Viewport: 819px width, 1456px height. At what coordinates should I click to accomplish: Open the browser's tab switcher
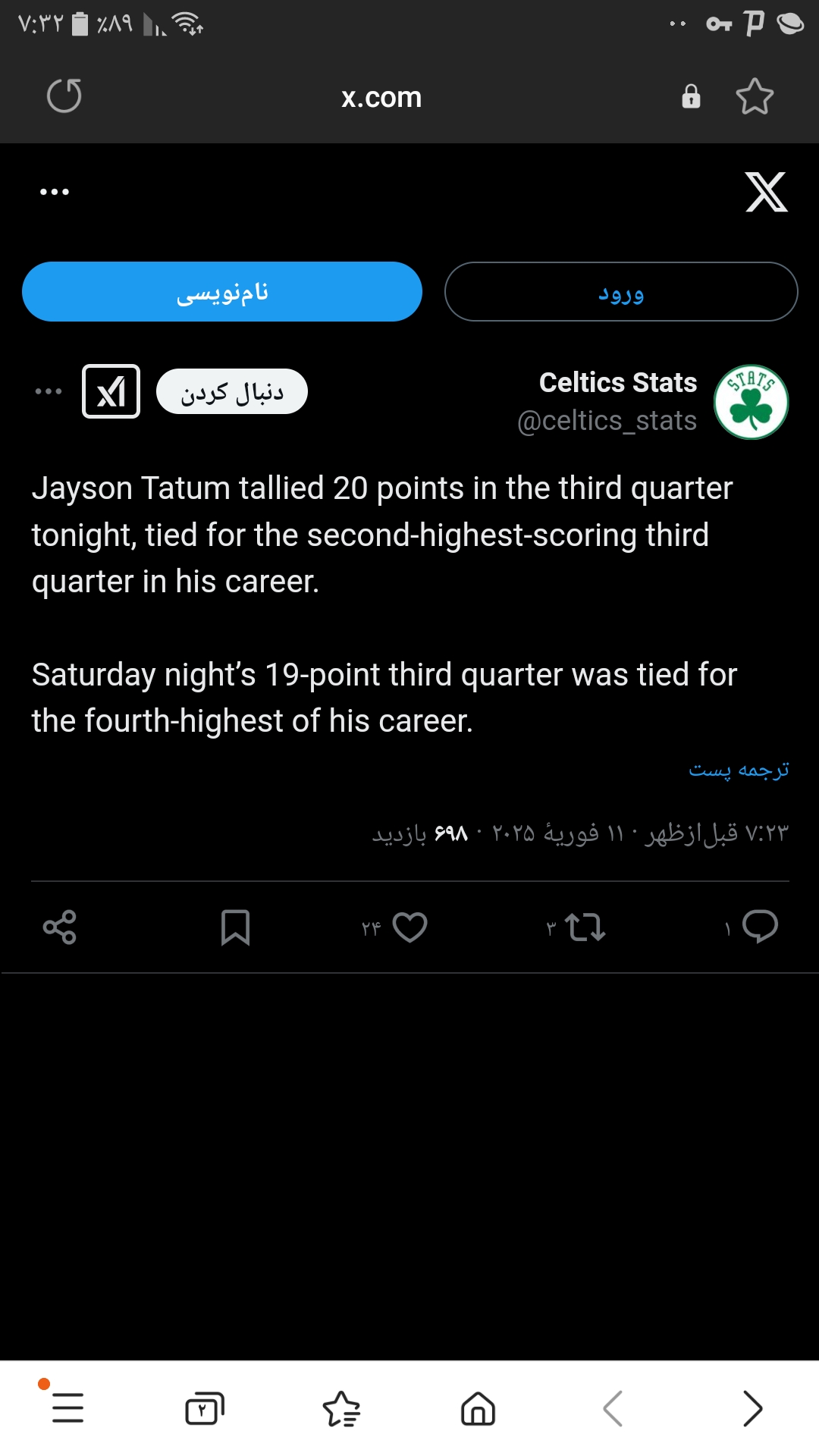205,1408
